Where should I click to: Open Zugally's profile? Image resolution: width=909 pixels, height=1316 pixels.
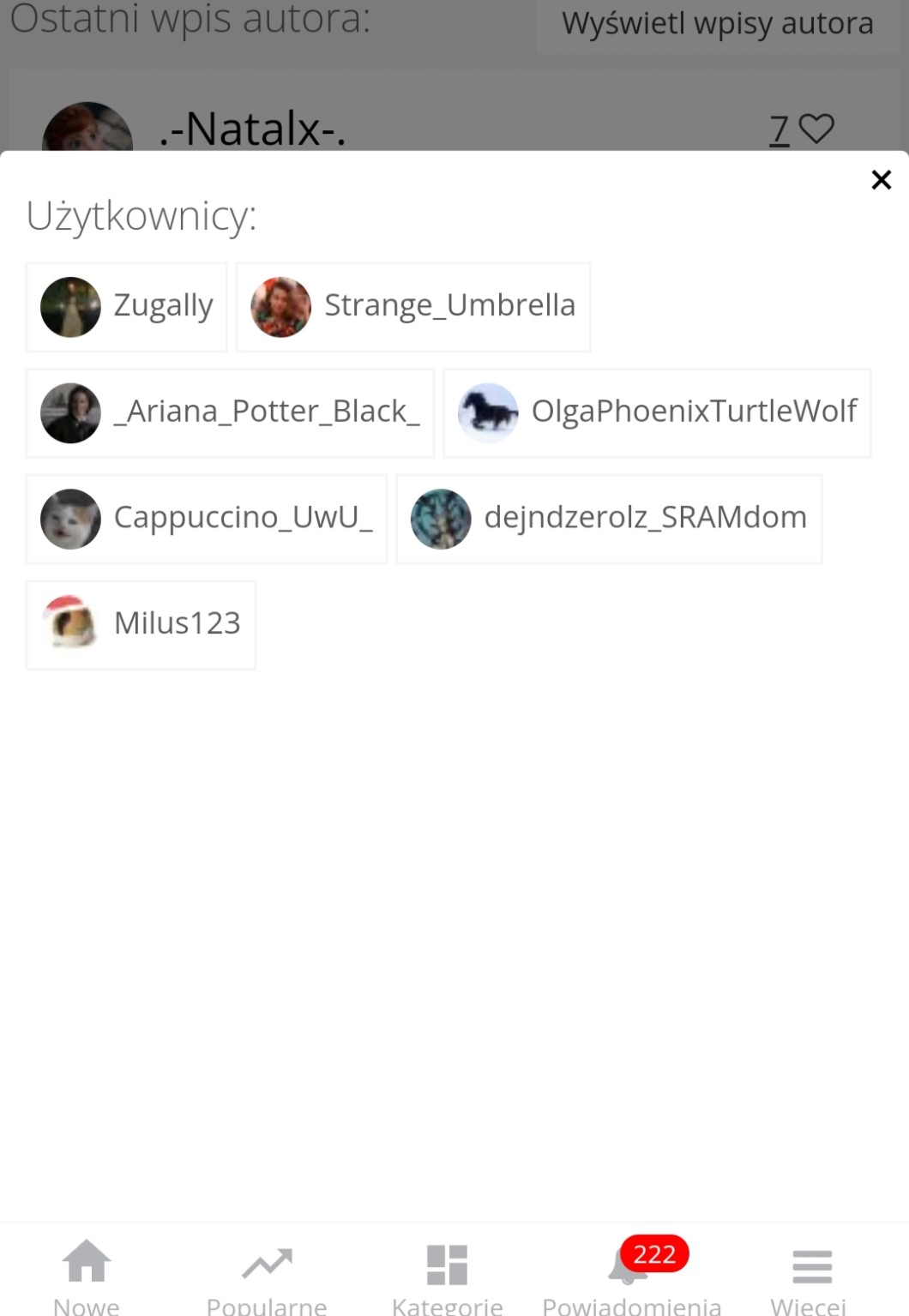point(127,307)
